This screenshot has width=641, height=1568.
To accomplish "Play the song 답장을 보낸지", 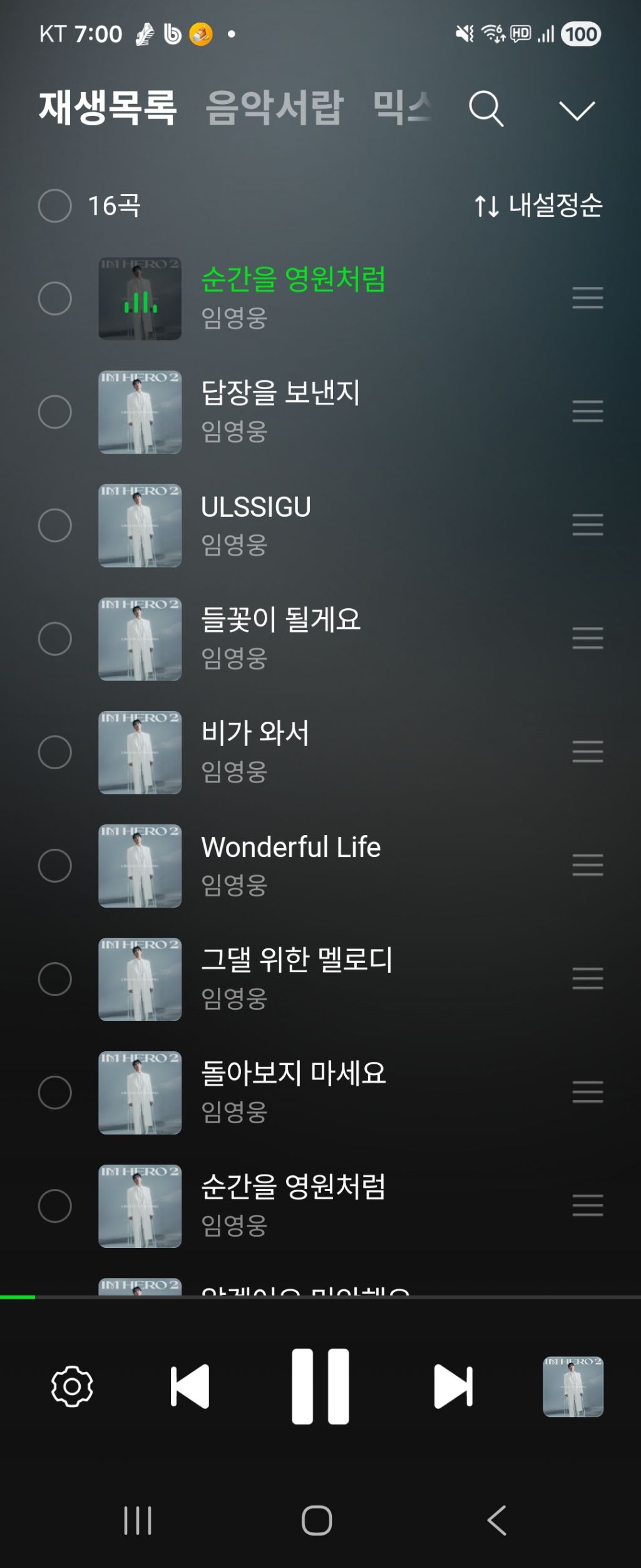I will tap(280, 393).
